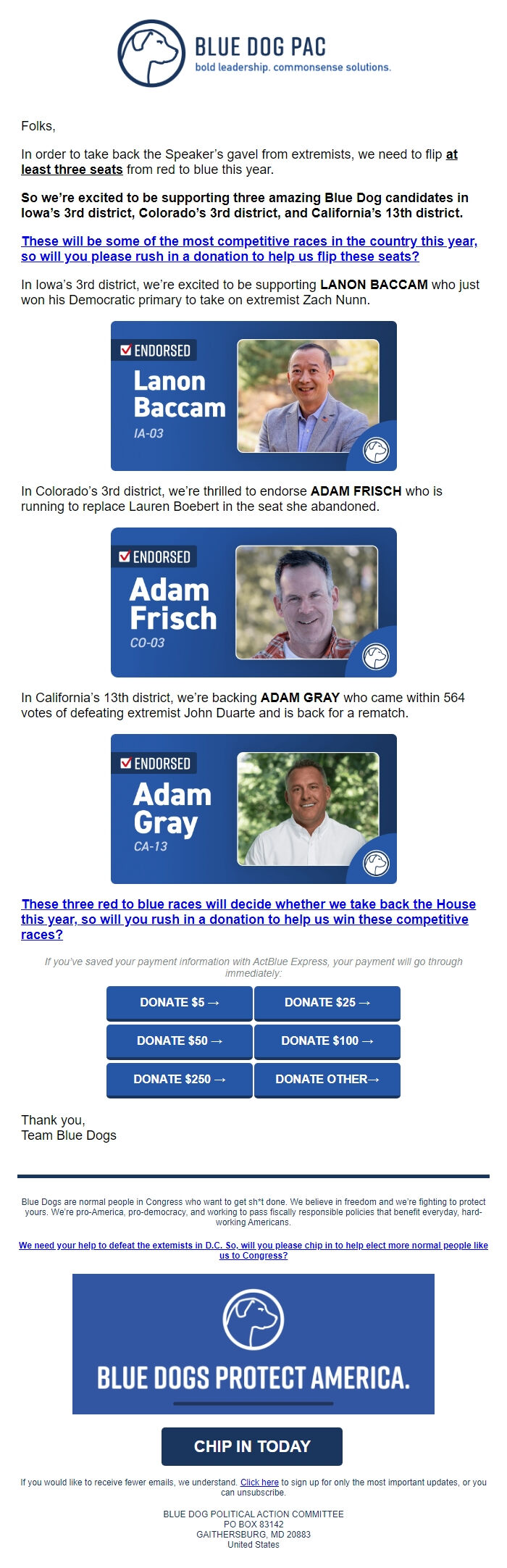The width and height of the screenshot is (507, 1568).
Task: Donate $100 via ActBlue button
Action: (327, 1041)
